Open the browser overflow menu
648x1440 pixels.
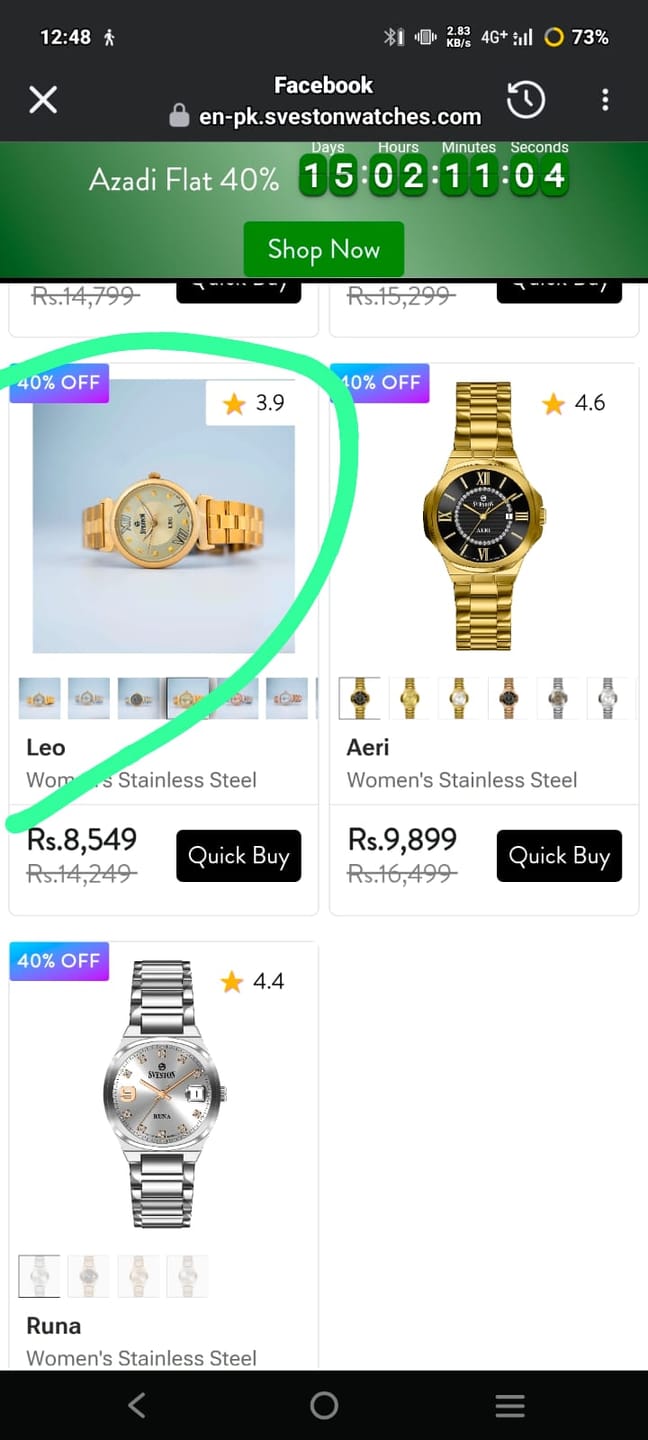point(605,100)
